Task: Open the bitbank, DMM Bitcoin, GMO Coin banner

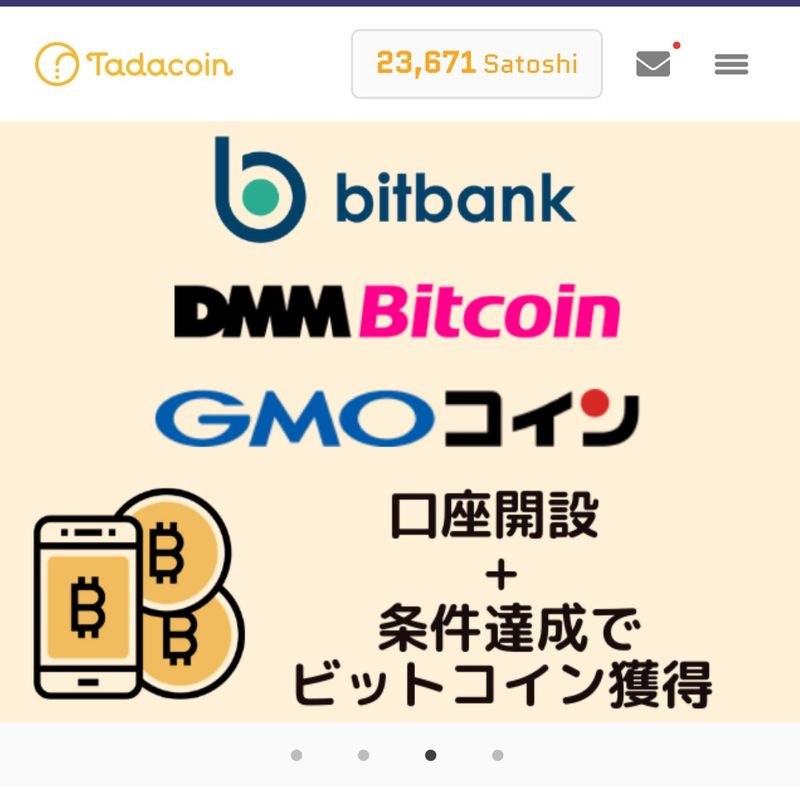Action: (x=400, y=420)
